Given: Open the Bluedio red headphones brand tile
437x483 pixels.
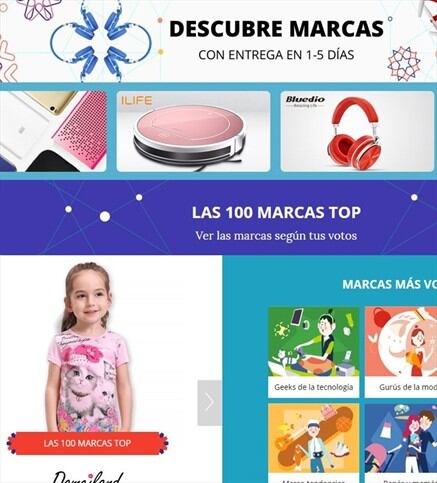Looking at the screenshot, I should (358, 131).
